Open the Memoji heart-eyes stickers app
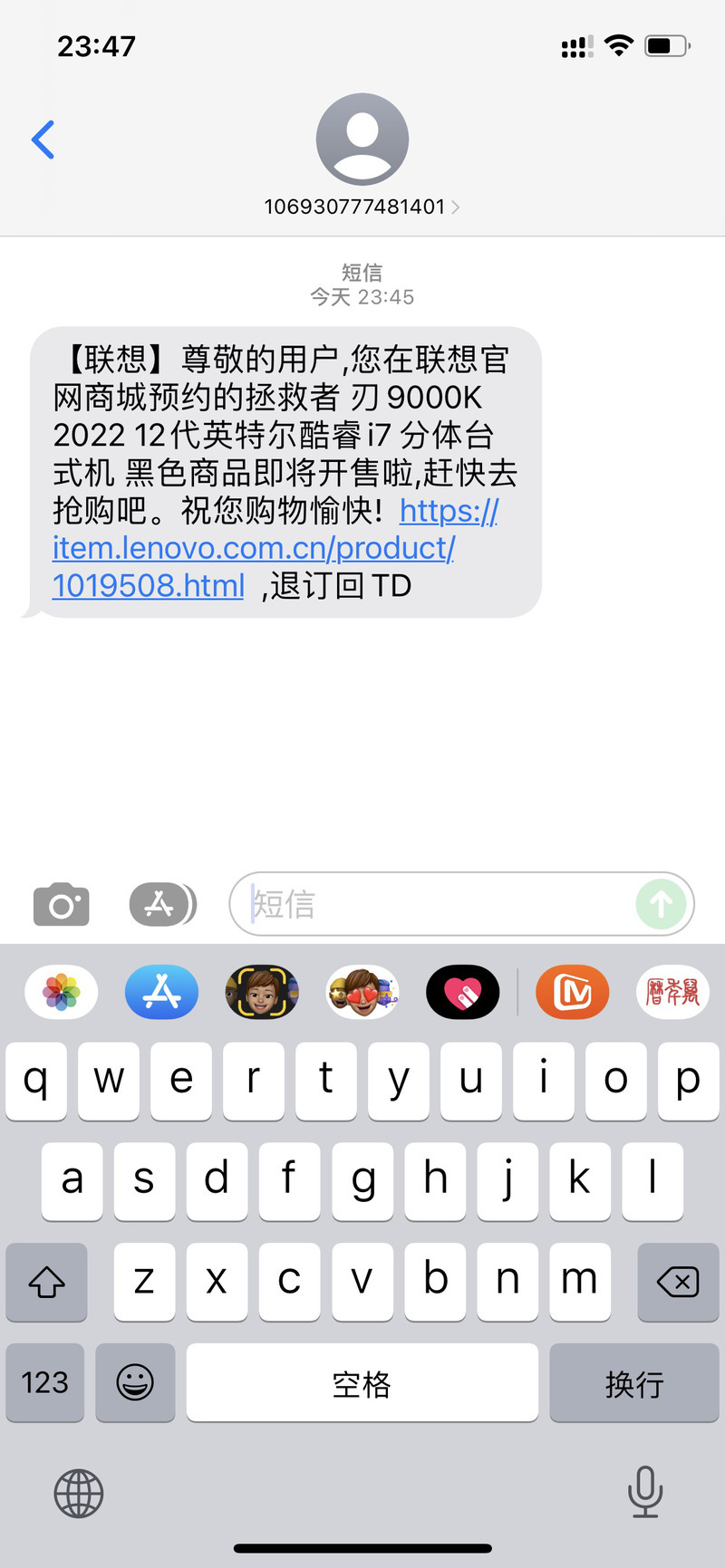725x1568 pixels. pos(362,993)
